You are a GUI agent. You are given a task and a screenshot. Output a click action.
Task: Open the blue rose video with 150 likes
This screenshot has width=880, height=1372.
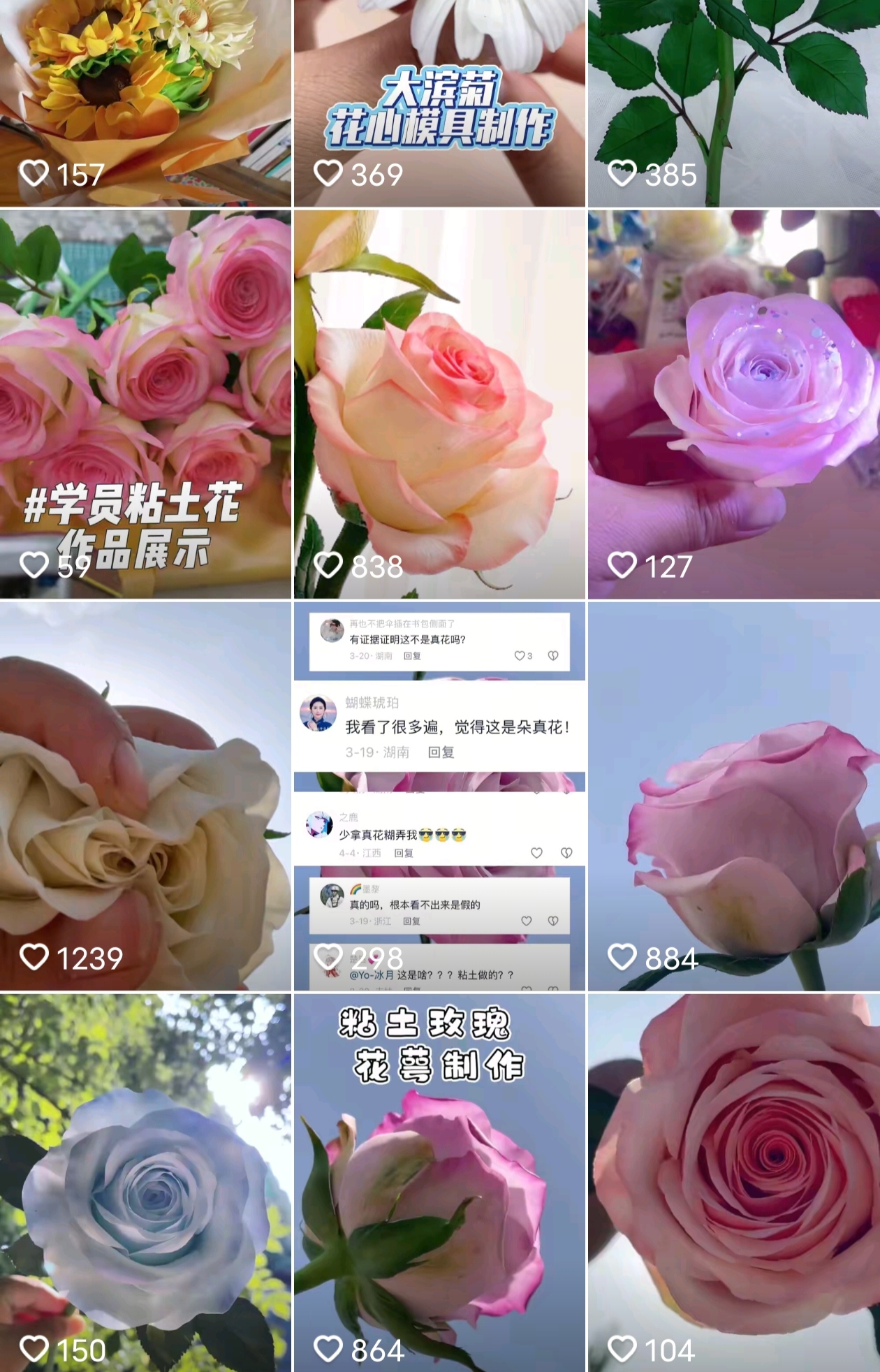pos(145,1182)
